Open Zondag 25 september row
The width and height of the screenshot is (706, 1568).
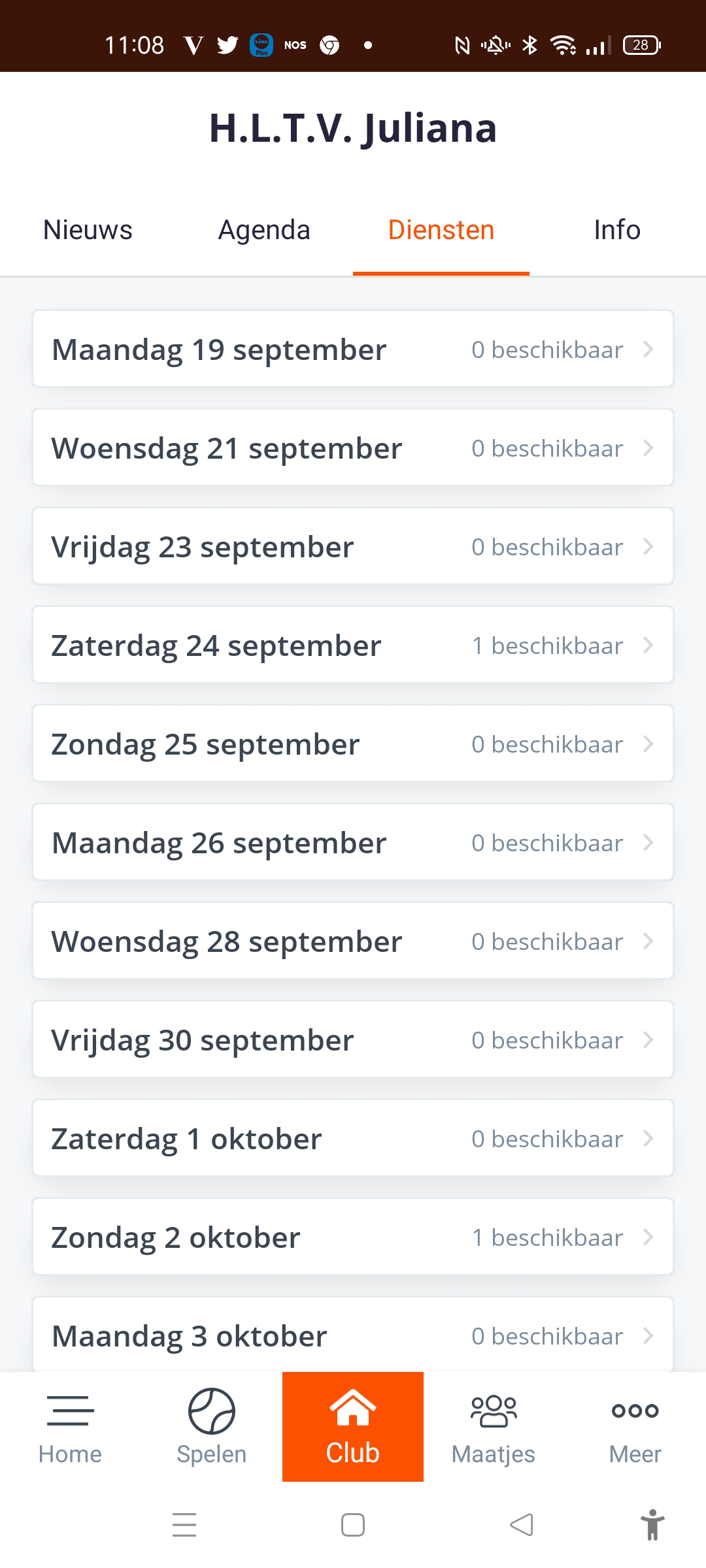click(353, 743)
